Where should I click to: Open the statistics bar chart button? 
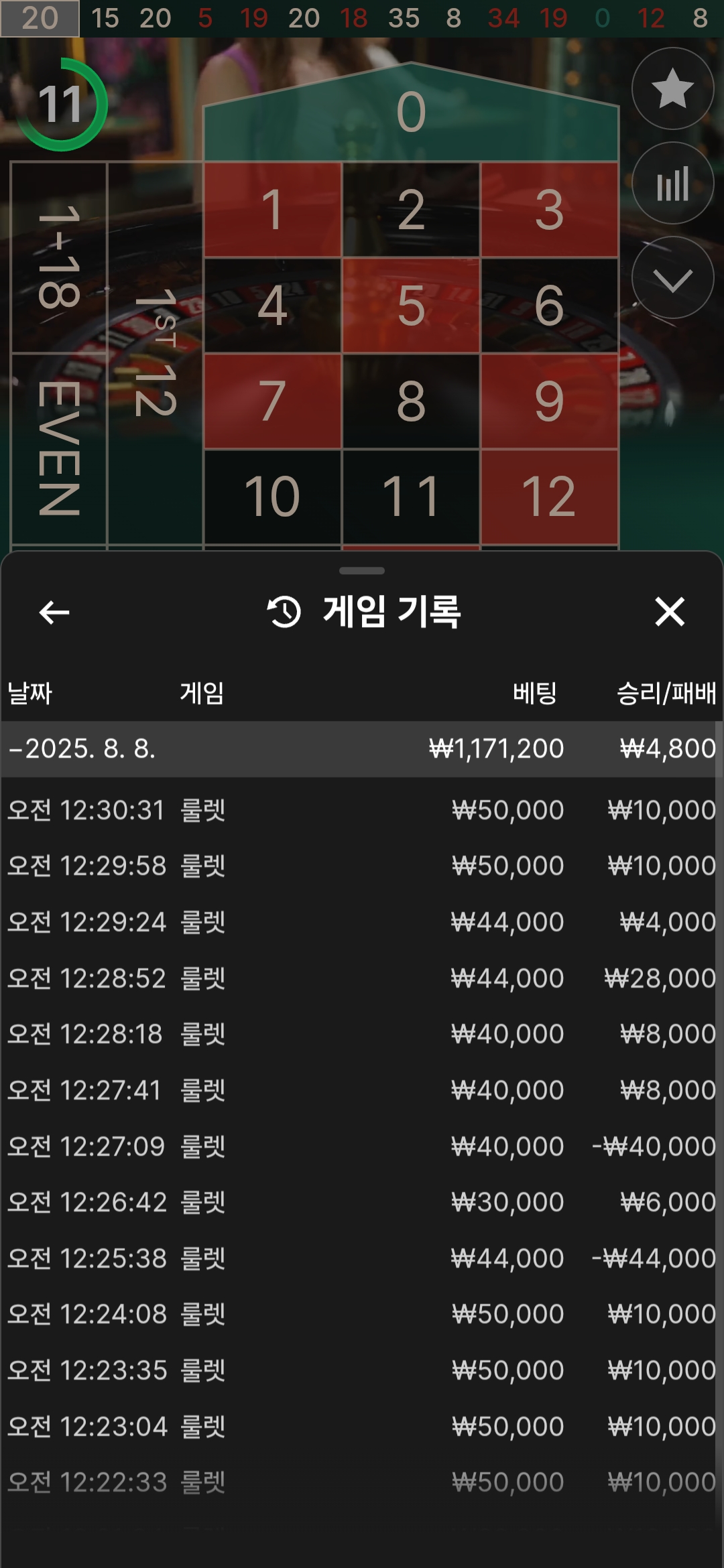672,183
